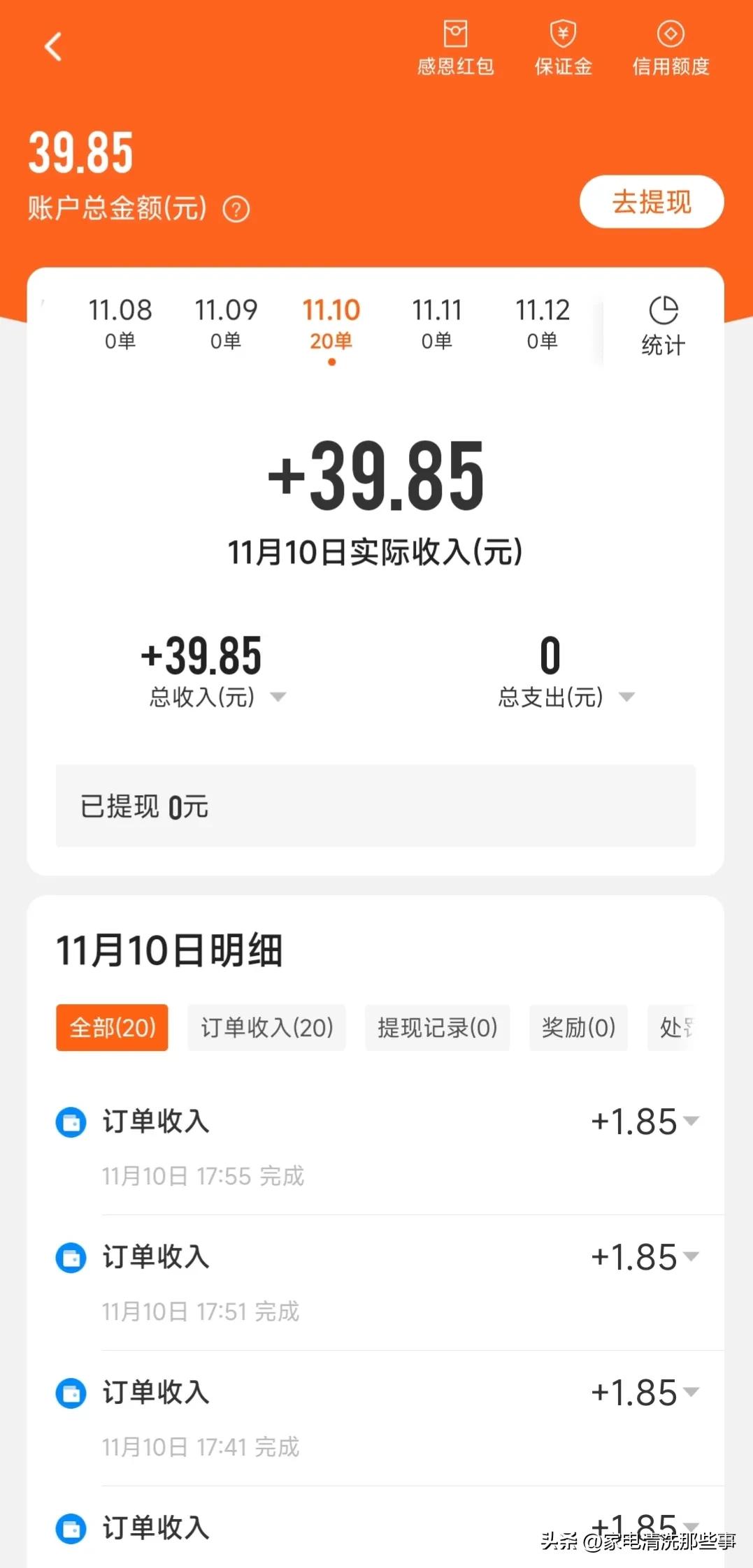Tap the 去提现 withdraw button

tap(651, 202)
